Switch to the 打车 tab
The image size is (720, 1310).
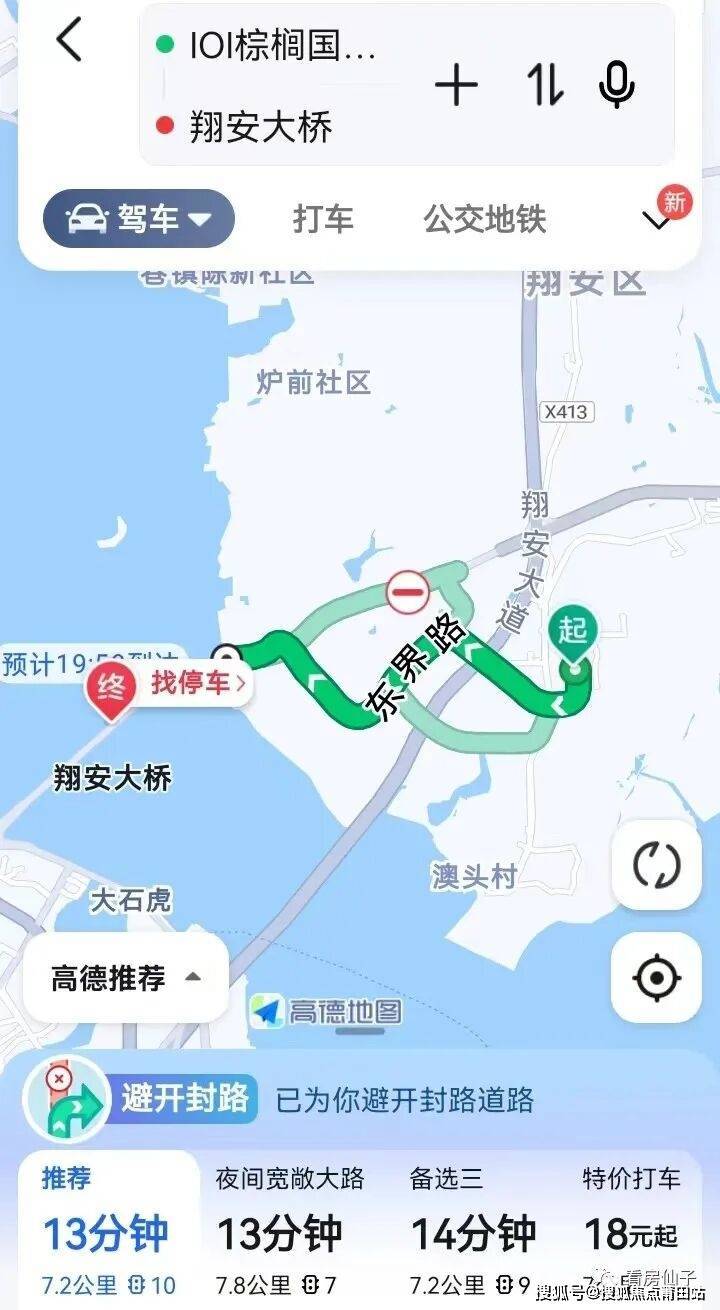tap(323, 219)
